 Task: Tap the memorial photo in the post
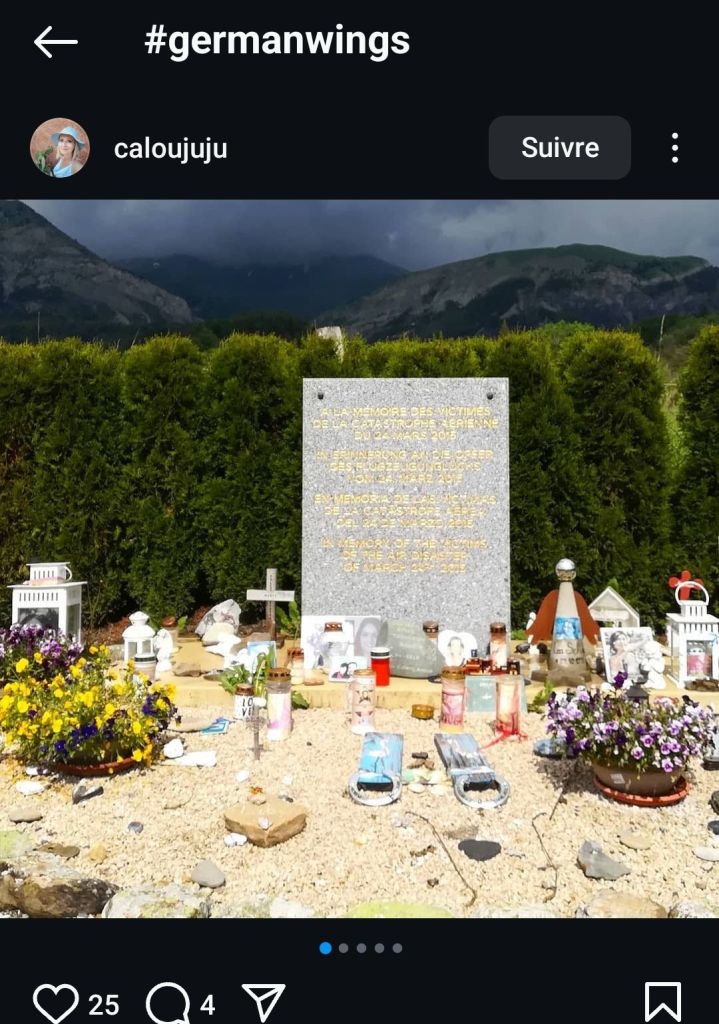click(360, 558)
